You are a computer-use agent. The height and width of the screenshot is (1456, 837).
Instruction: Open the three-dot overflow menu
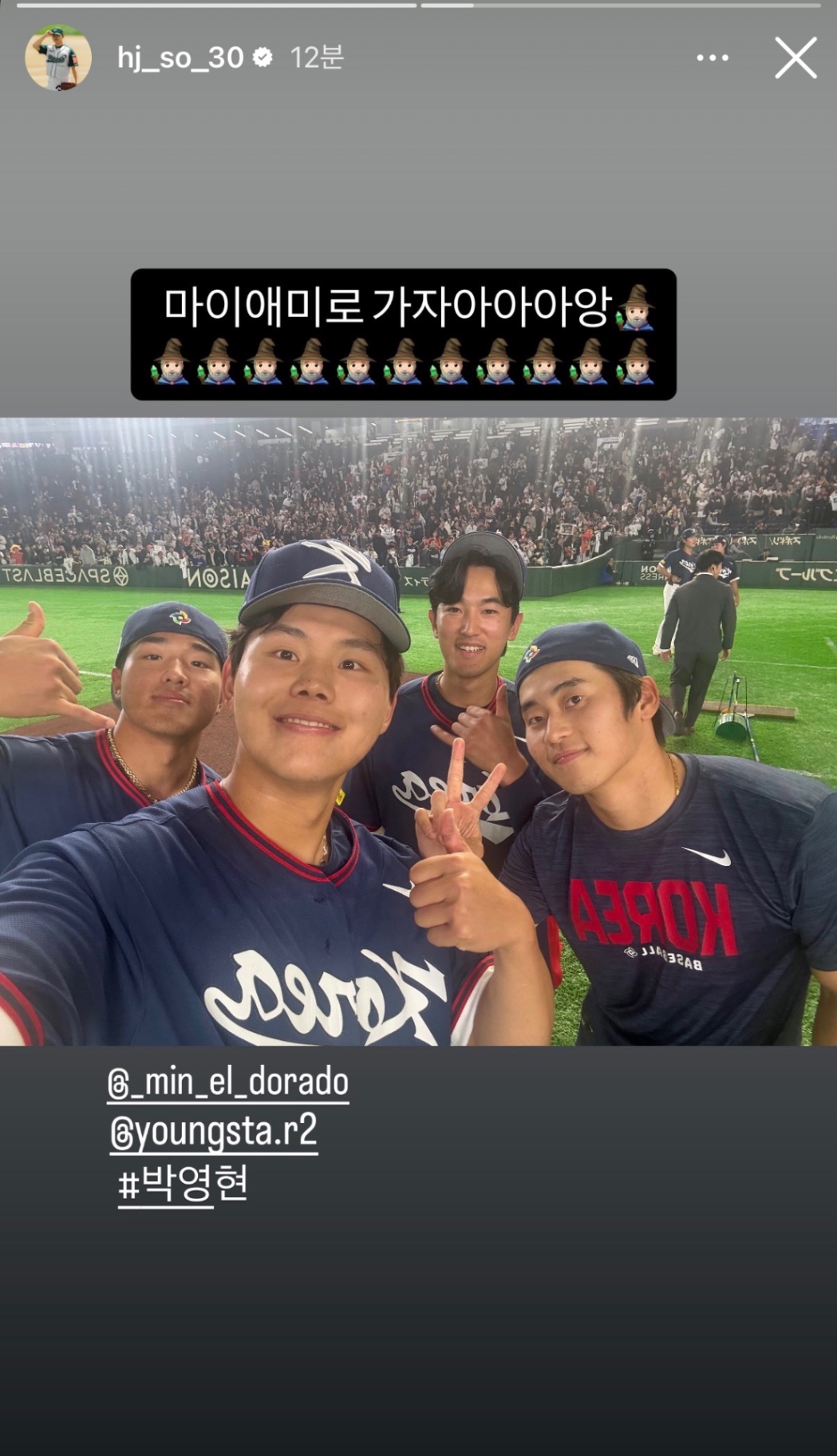point(712,57)
